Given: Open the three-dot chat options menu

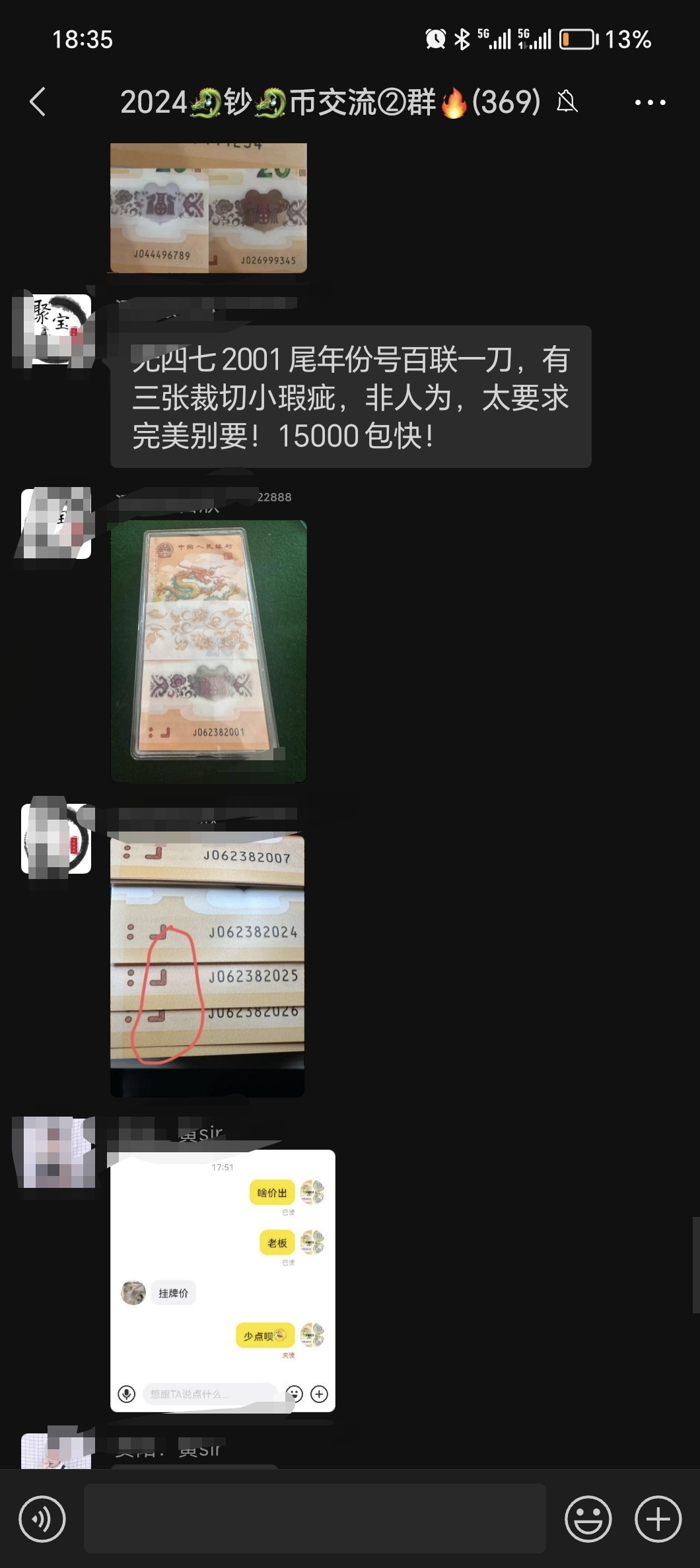Looking at the screenshot, I should point(650,102).
